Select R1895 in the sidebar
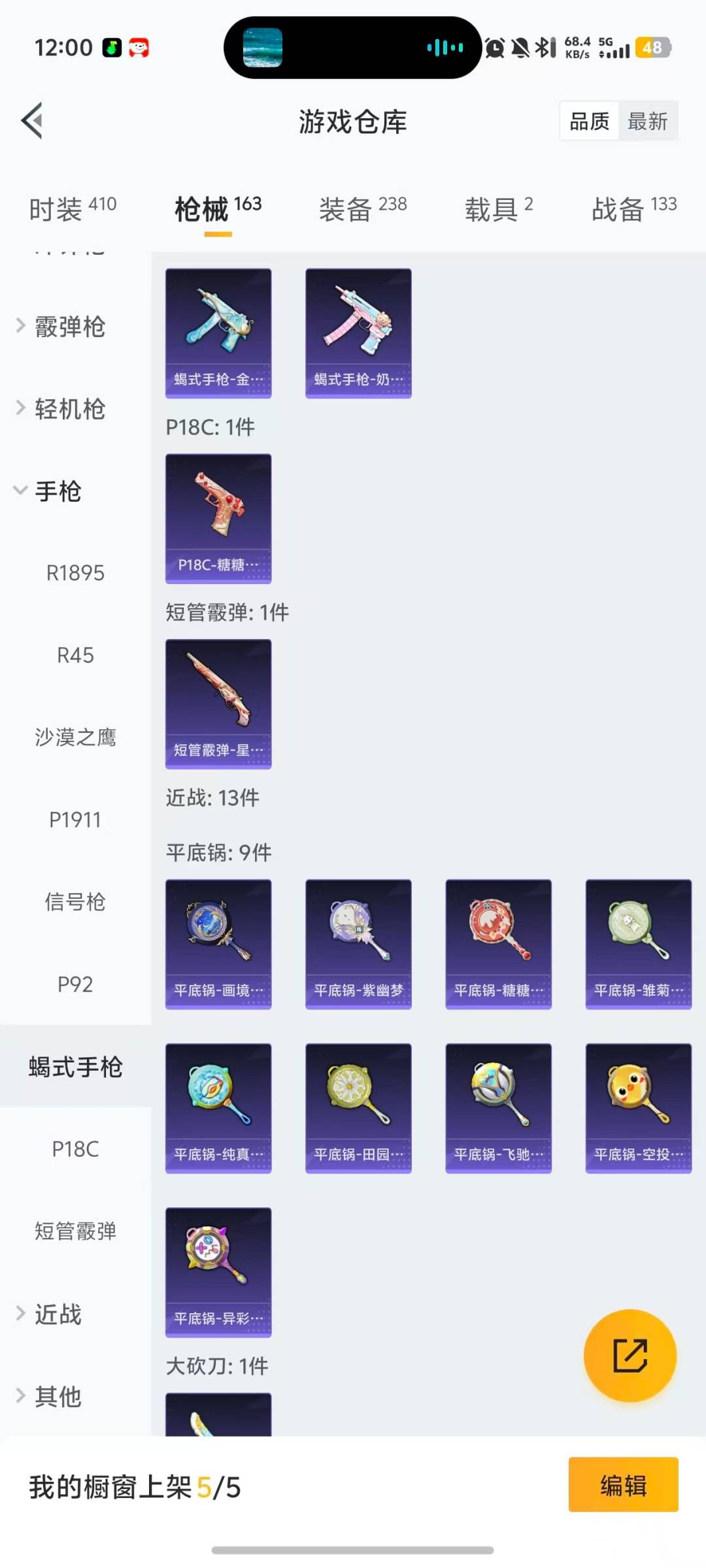Image resolution: width=706 pixels, height=1568 pixels. pyautogui.click(x=75, y=573)
